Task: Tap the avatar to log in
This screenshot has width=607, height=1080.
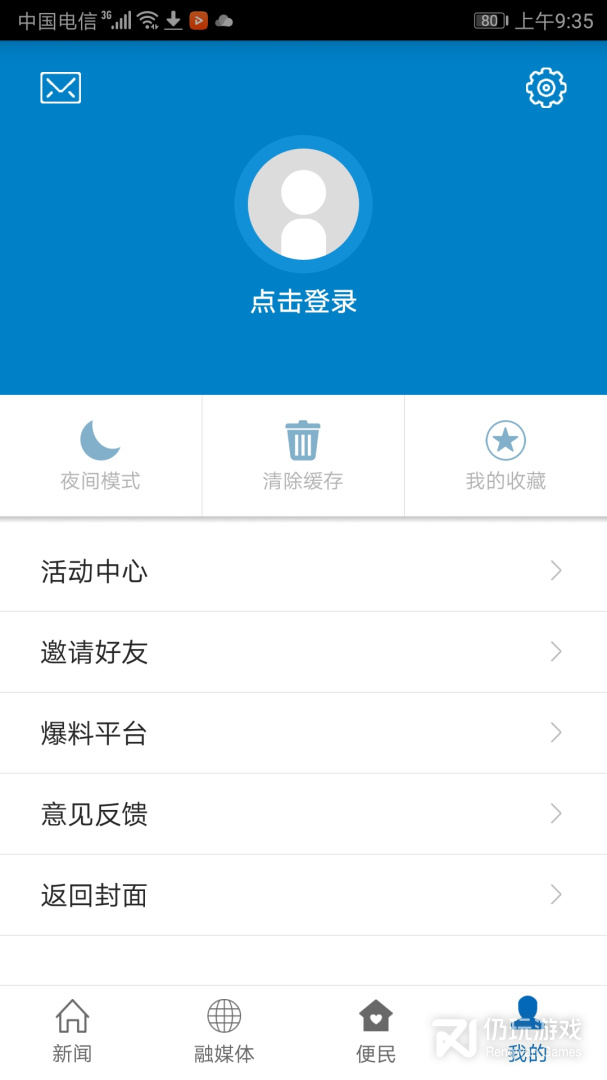Action: pyautogui.click(x=303, y=204)
